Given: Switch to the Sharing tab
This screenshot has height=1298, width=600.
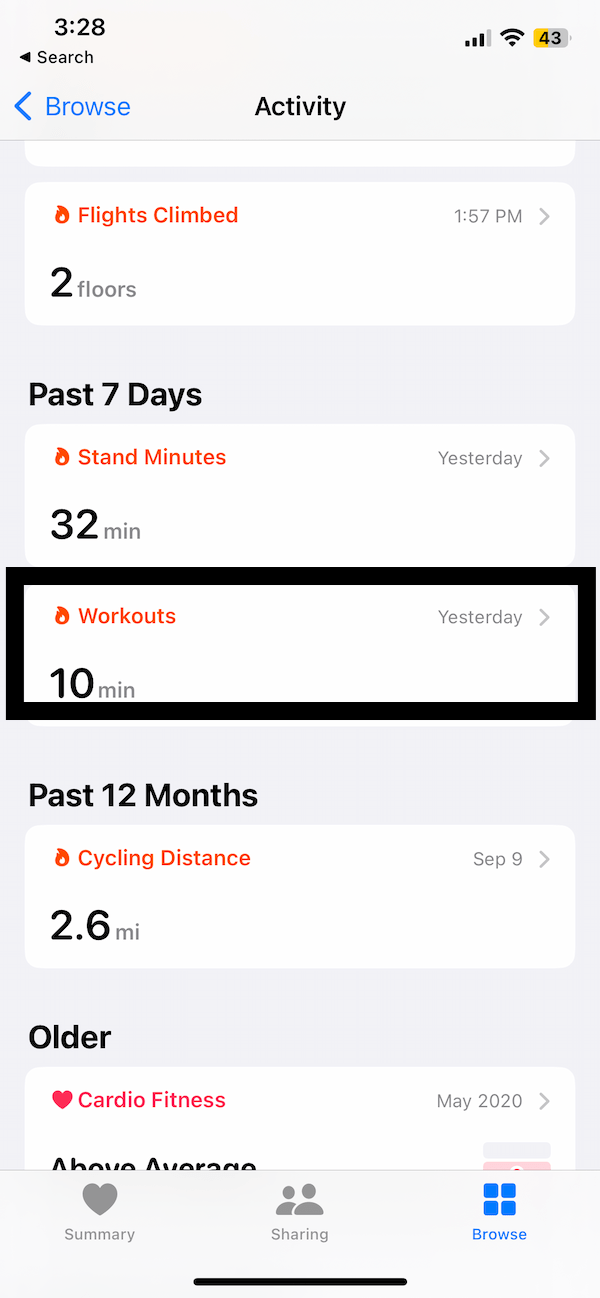Looking at the screenshot, I should tap(300, 1210).
